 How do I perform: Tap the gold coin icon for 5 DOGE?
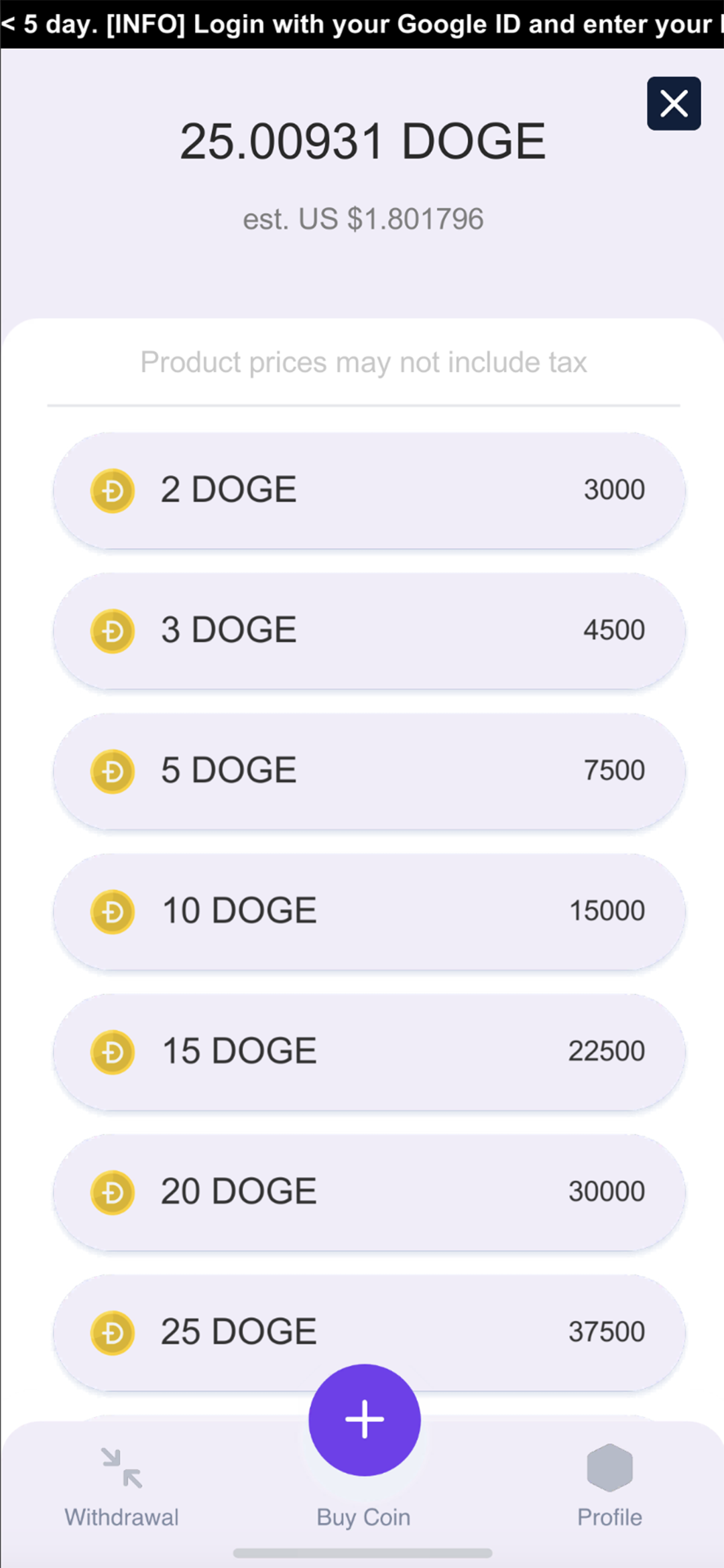113,771
